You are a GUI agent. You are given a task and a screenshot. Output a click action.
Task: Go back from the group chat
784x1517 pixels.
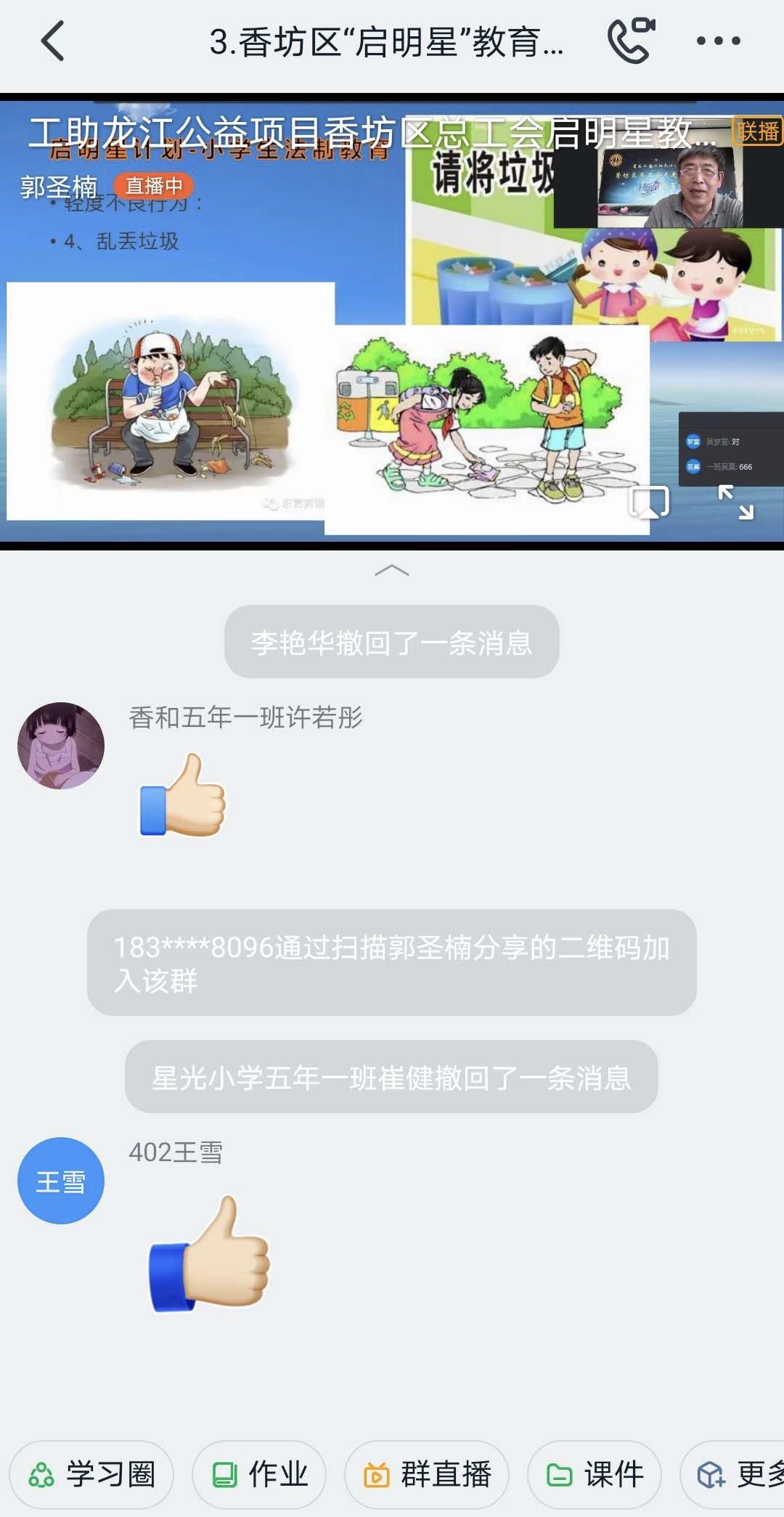click(53, 41)
